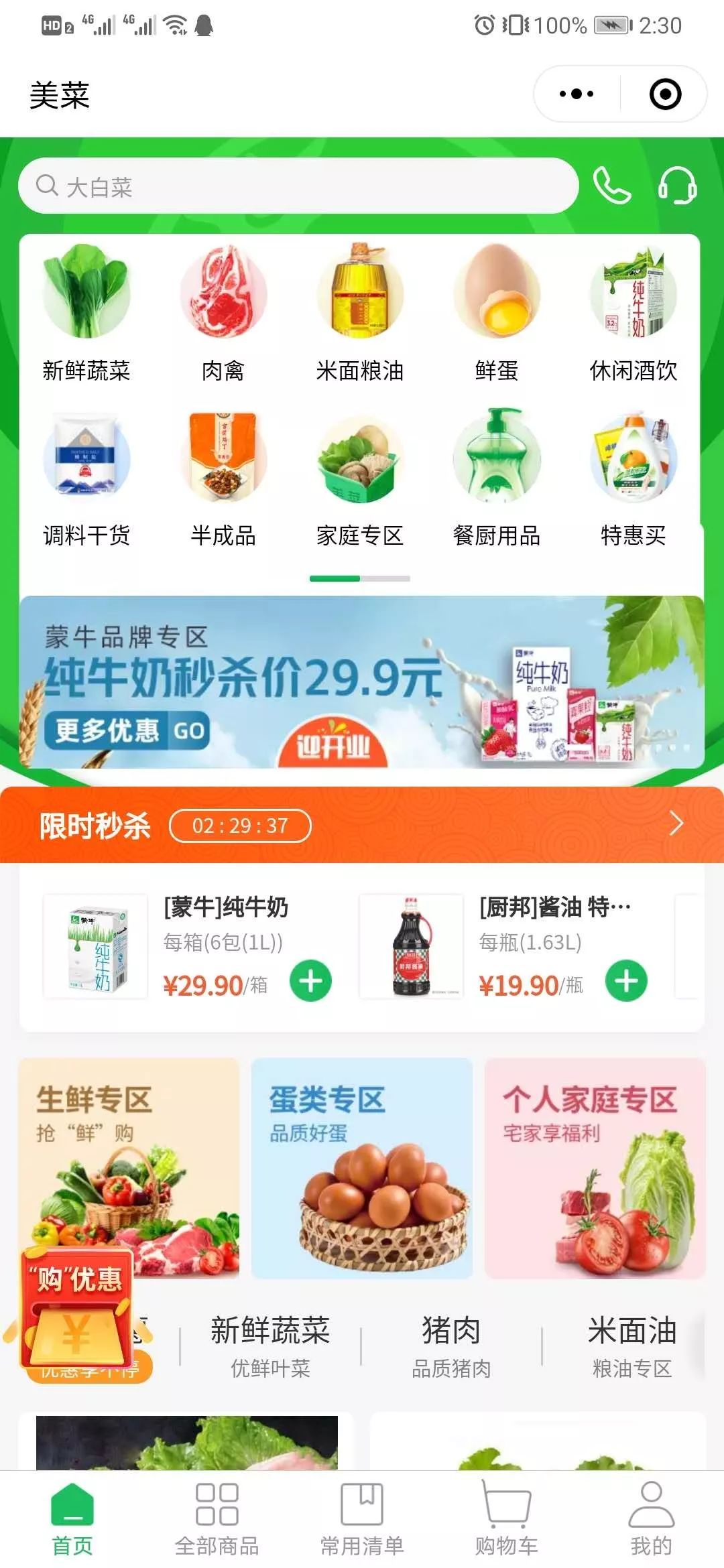Close the mini program via the circle icon

click(x=665, y=94)
